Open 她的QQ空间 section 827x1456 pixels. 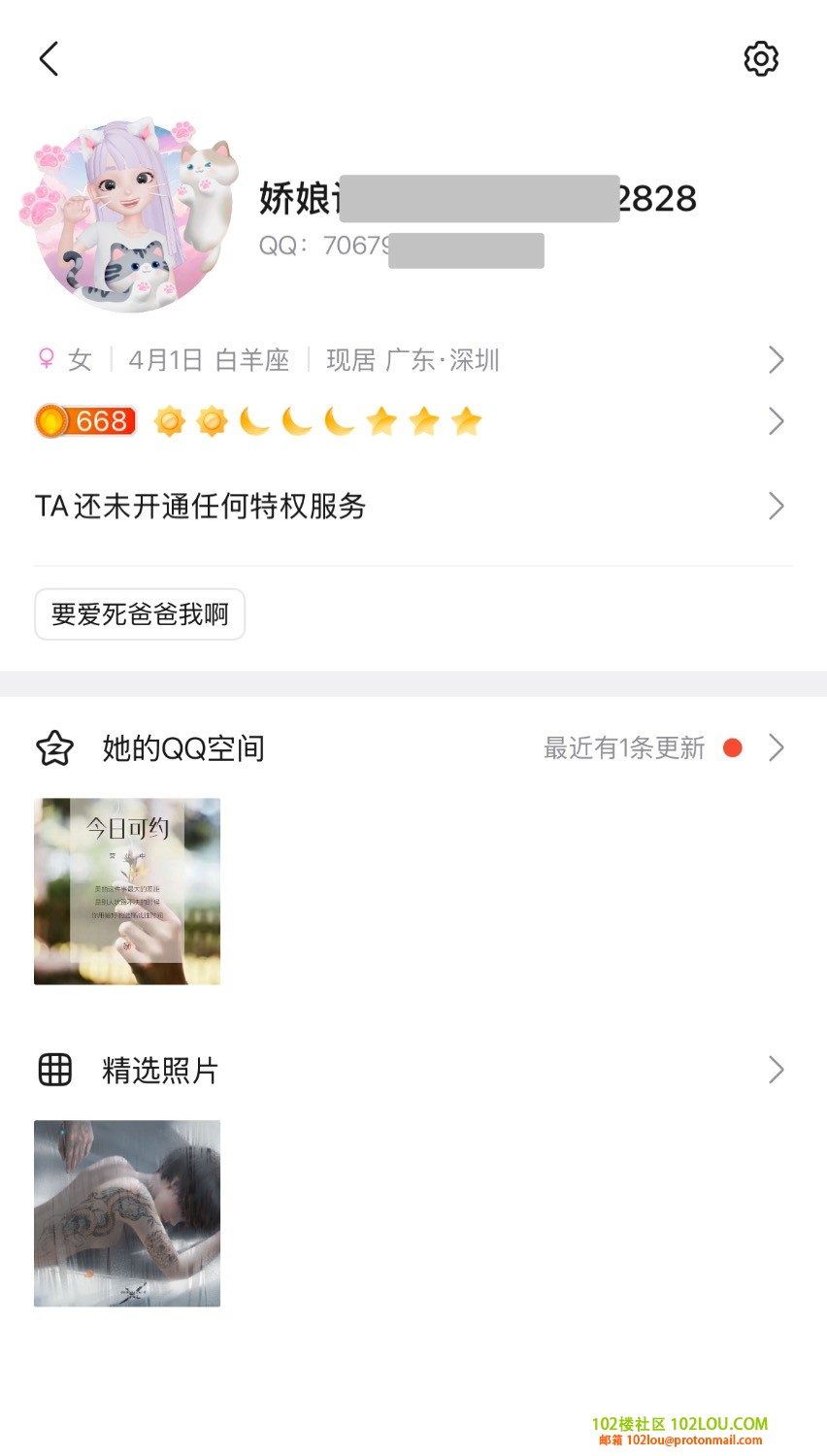click(408, 747)
